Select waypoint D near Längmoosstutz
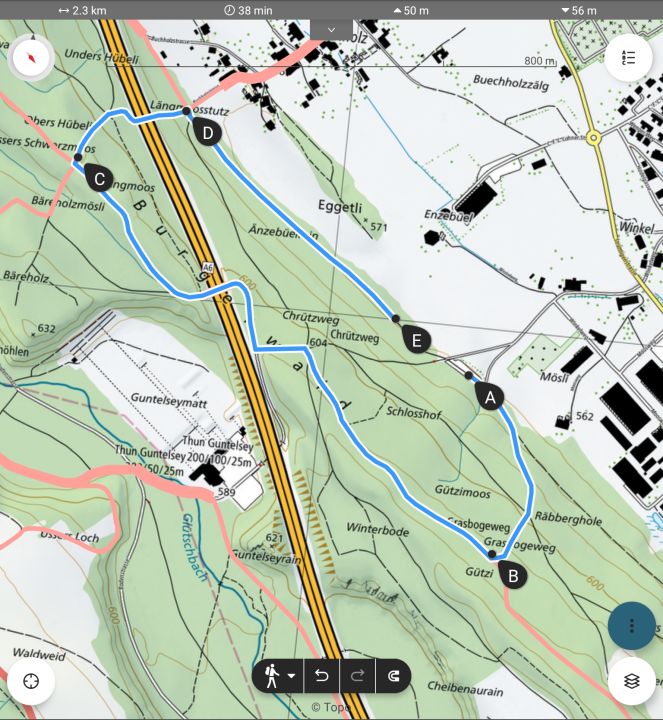Viewport: 663px width, 720px height. click(x=206, y=132)
